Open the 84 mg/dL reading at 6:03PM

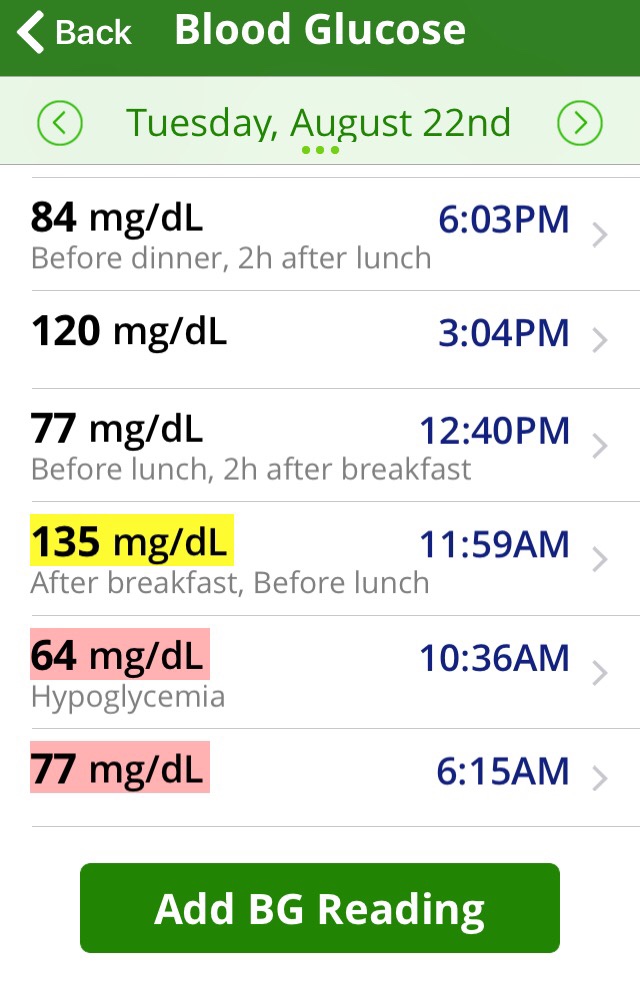[x=320, y=235]
